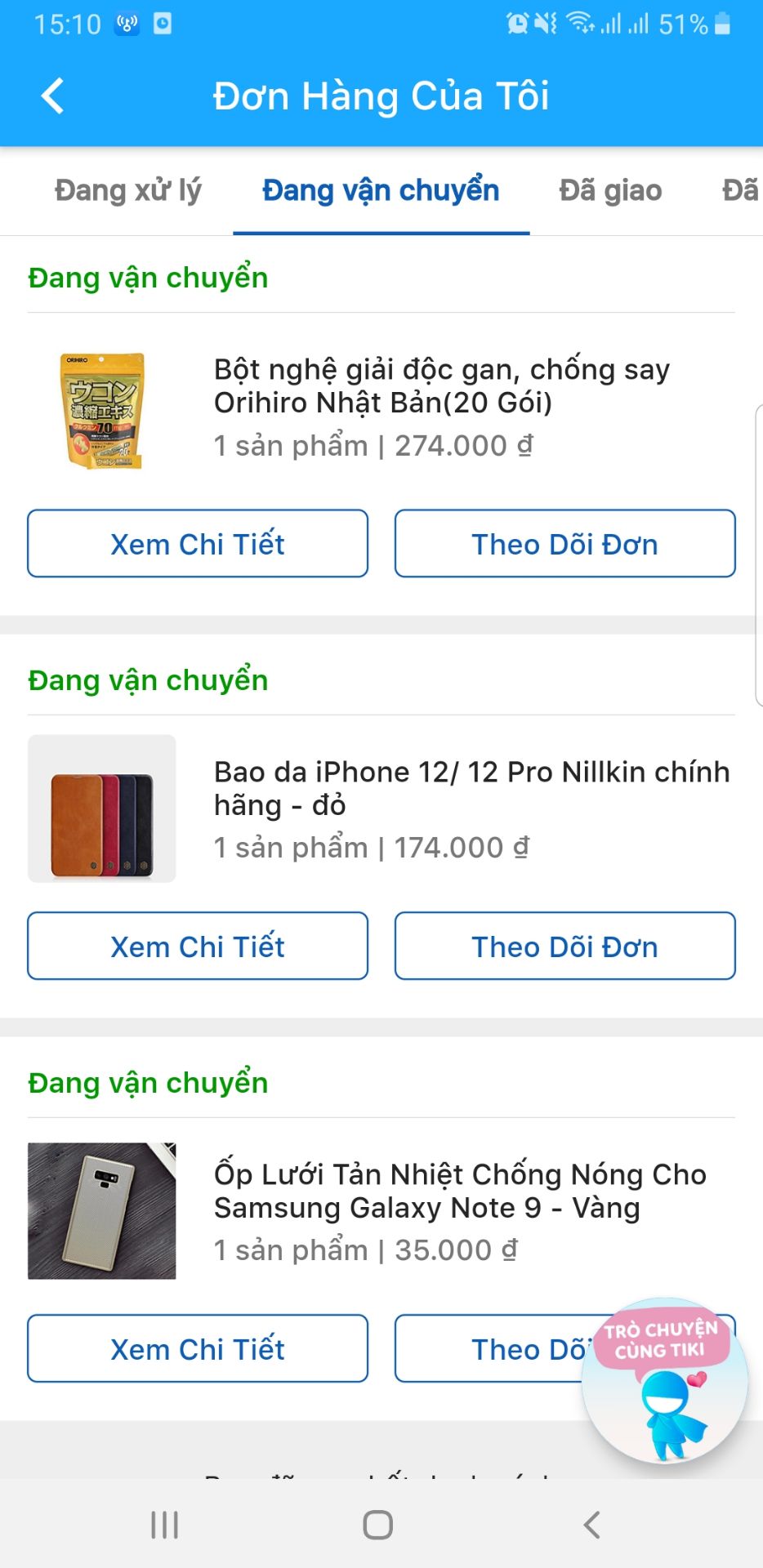Viewport: 763px width, 1568px height.
Task: Select the 'Đang vận chuyển' tab
Action: click(x=381, y=190)
